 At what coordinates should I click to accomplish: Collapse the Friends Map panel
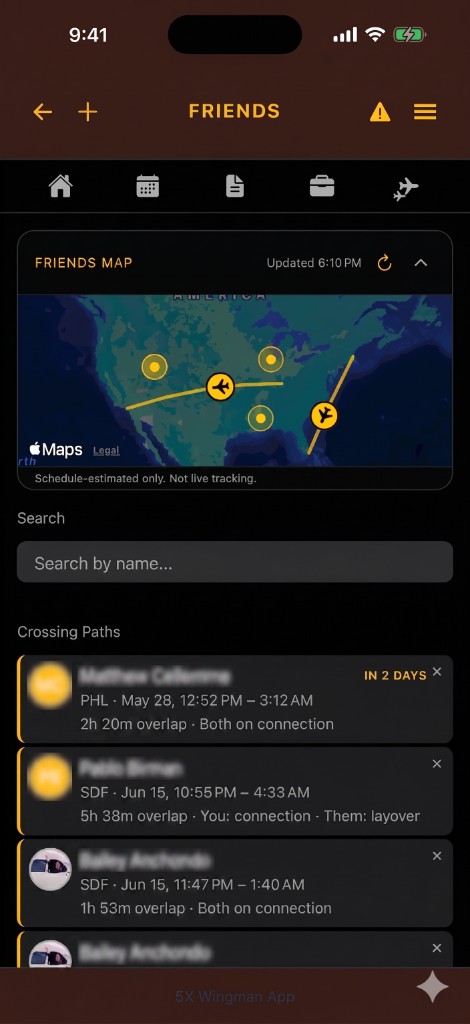(x=421, y=263)
